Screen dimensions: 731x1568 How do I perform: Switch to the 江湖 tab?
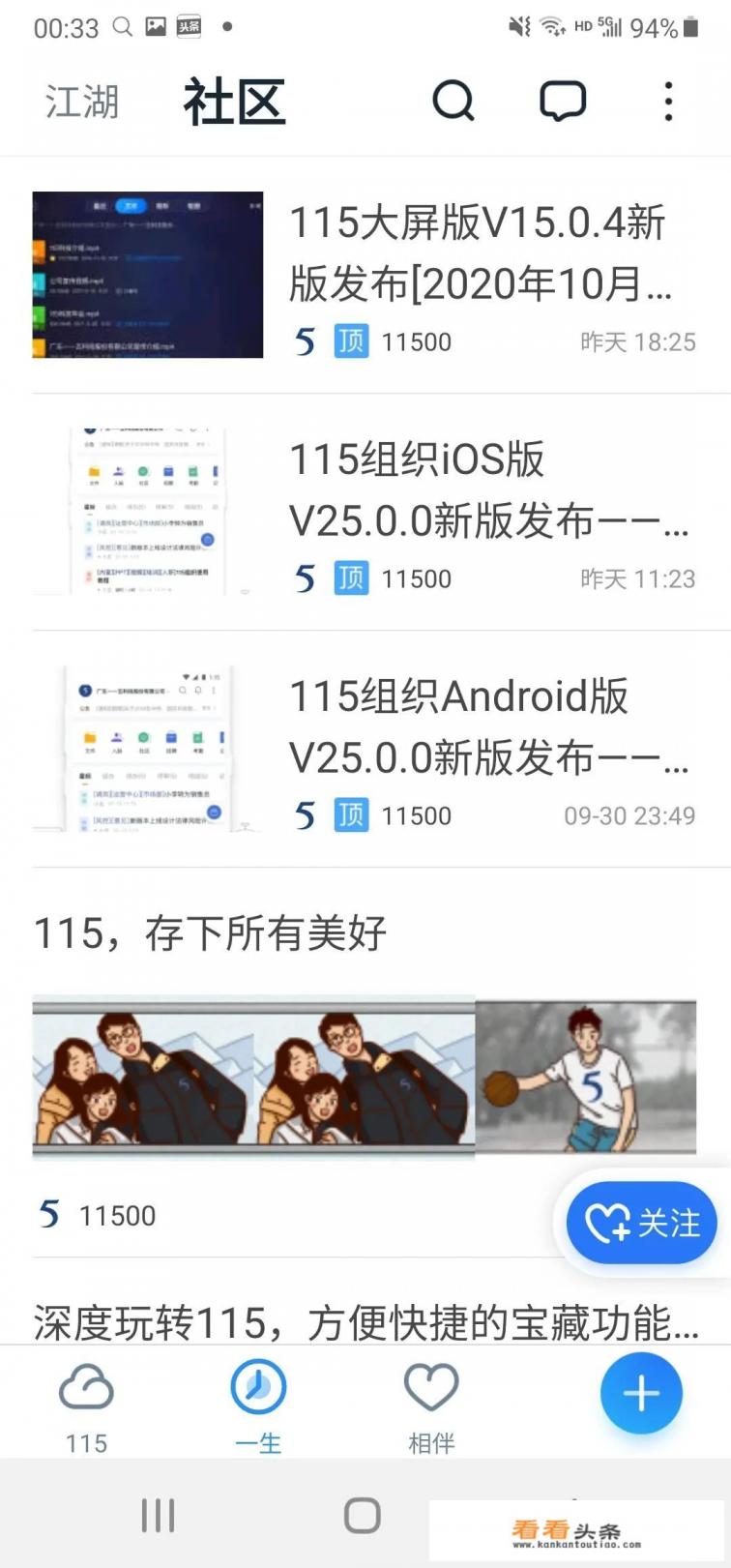pos(81,100)
